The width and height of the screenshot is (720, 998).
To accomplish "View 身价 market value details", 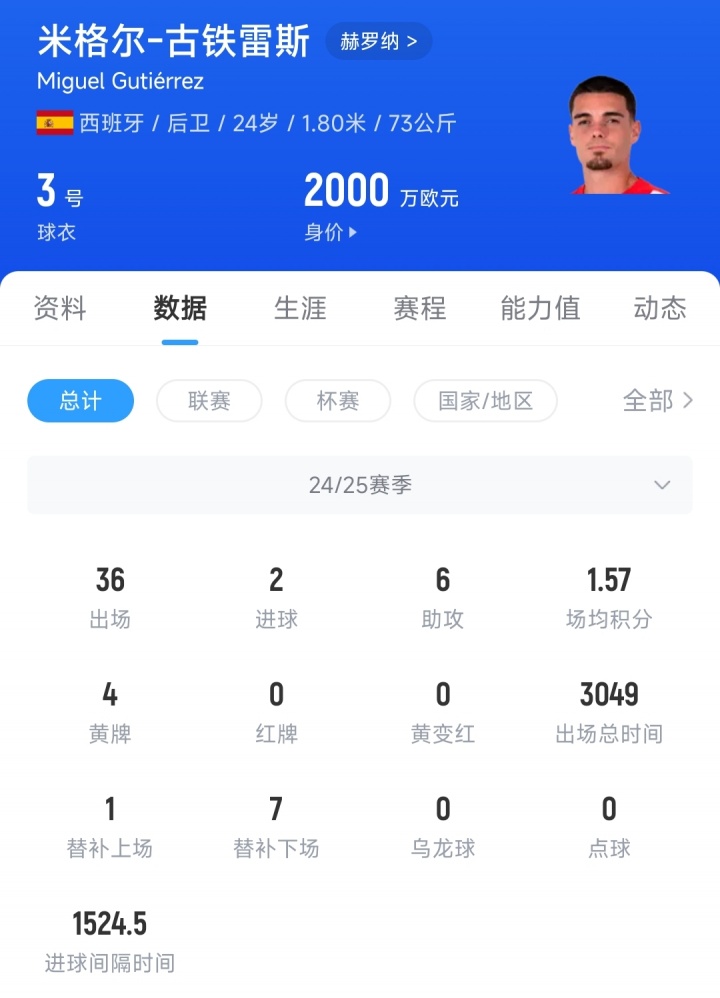I will tap(330, 232).
